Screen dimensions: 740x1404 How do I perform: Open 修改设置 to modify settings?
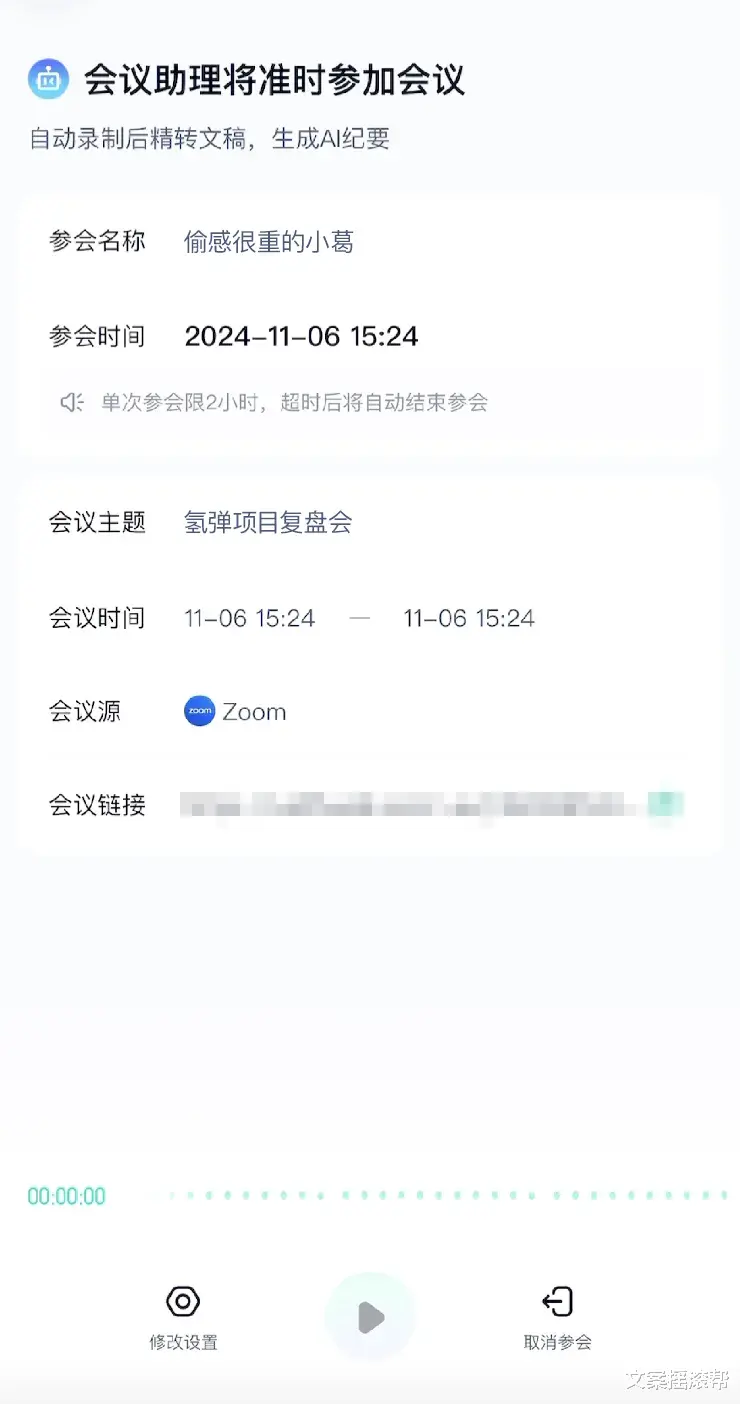point(183,1318)
